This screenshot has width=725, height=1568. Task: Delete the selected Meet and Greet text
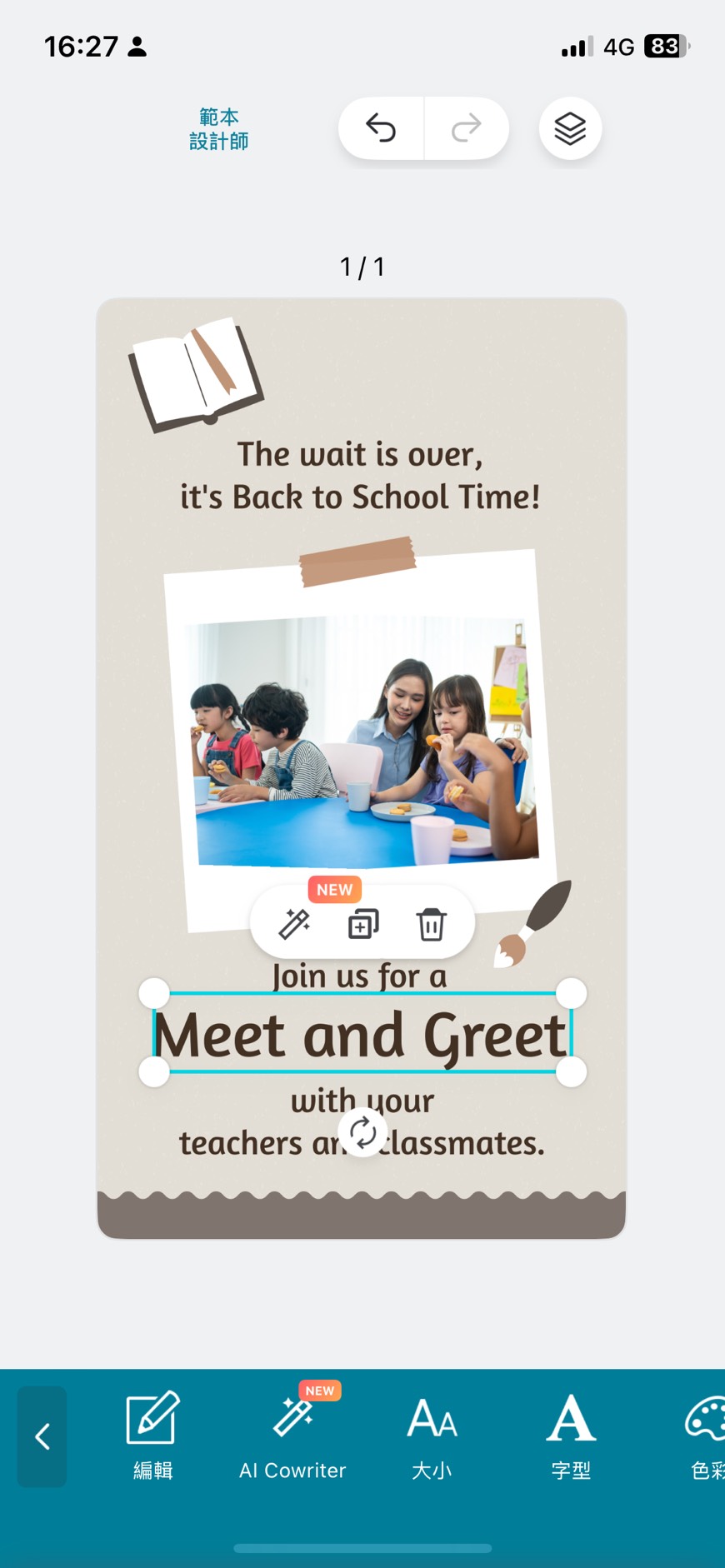point(431,924)
